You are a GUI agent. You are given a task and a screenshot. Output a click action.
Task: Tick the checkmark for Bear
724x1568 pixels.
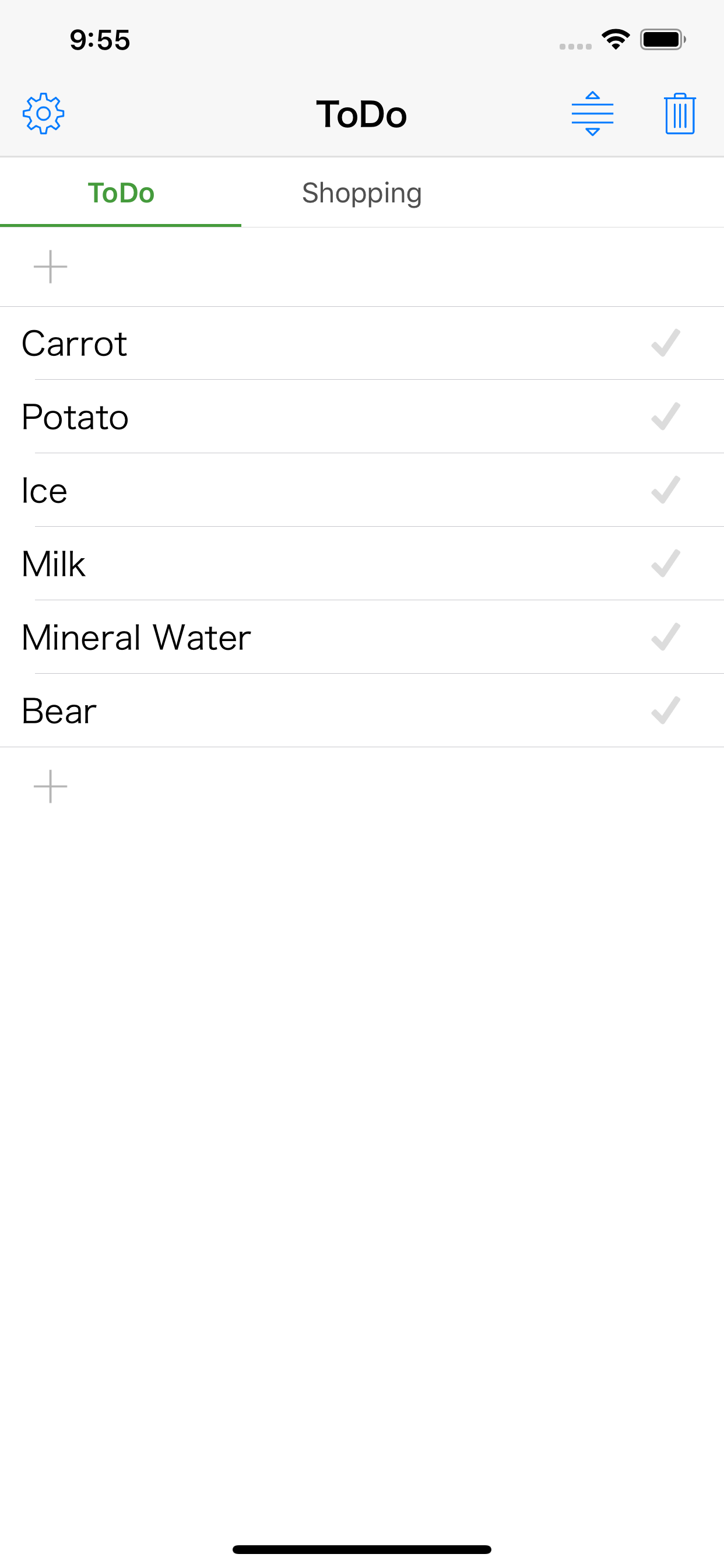[666, 710]
